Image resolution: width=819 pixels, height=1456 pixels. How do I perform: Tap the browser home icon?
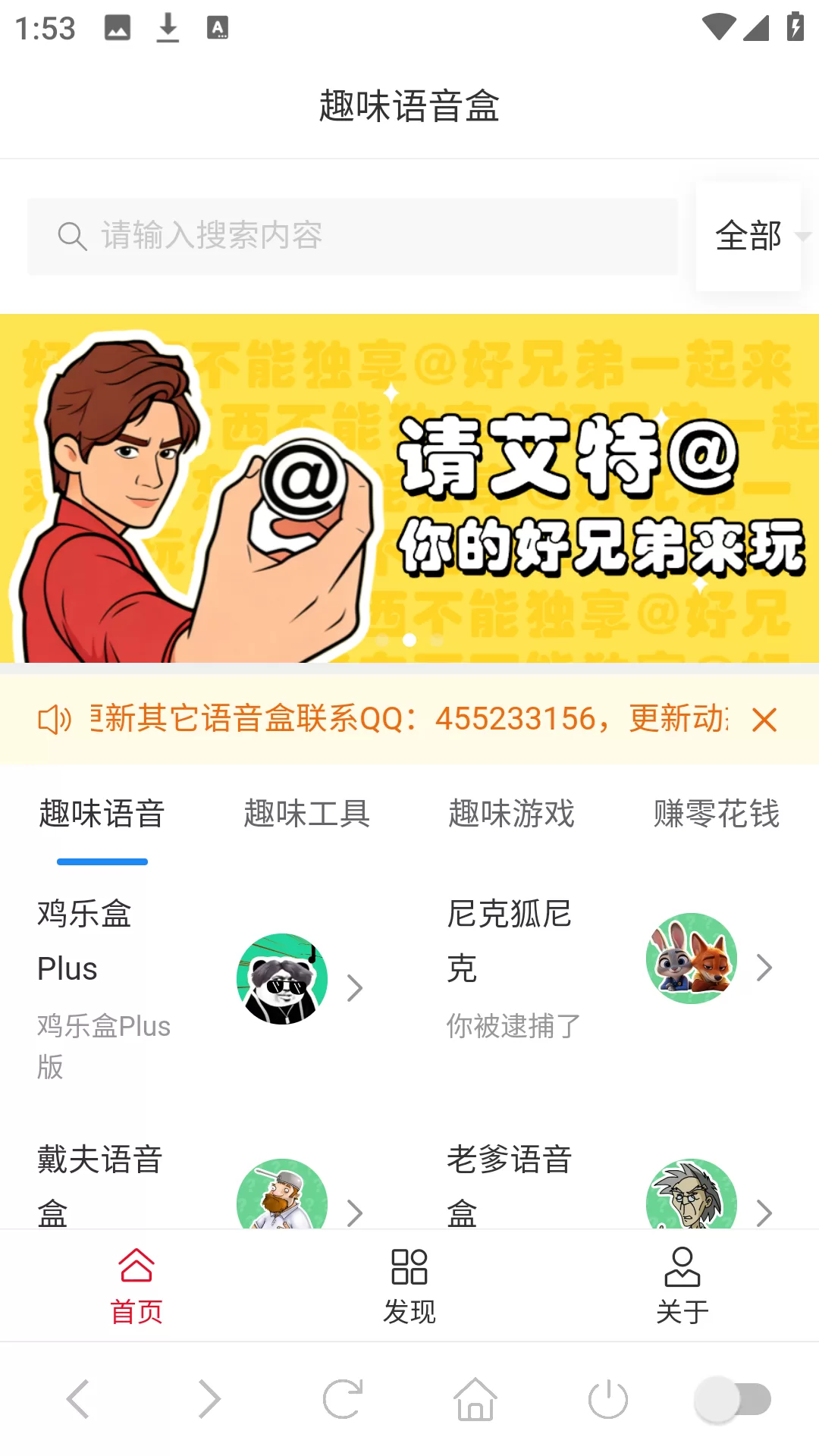click(475, 1399)
